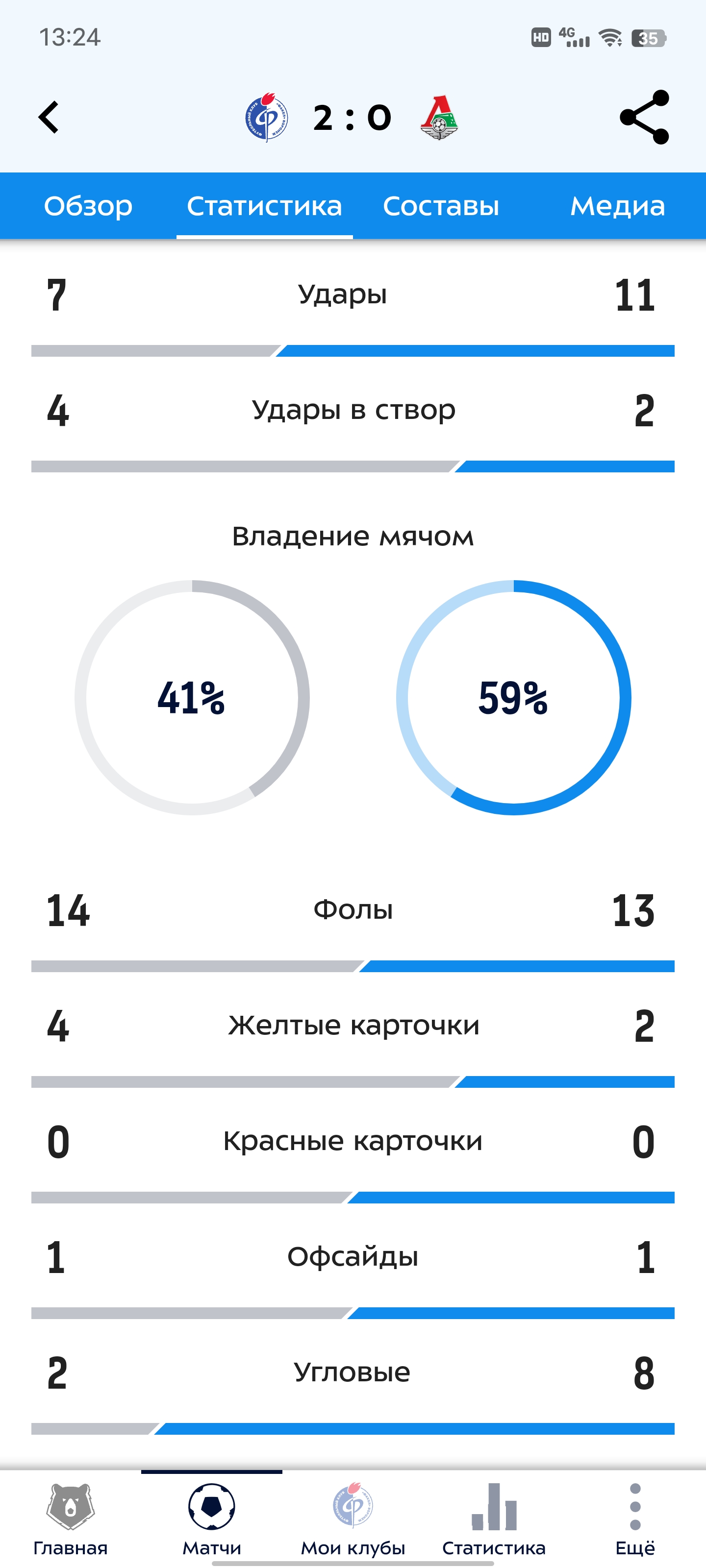Share this match via the share icon
Viewport: 706px width, 1568px height.
[644, 117]
